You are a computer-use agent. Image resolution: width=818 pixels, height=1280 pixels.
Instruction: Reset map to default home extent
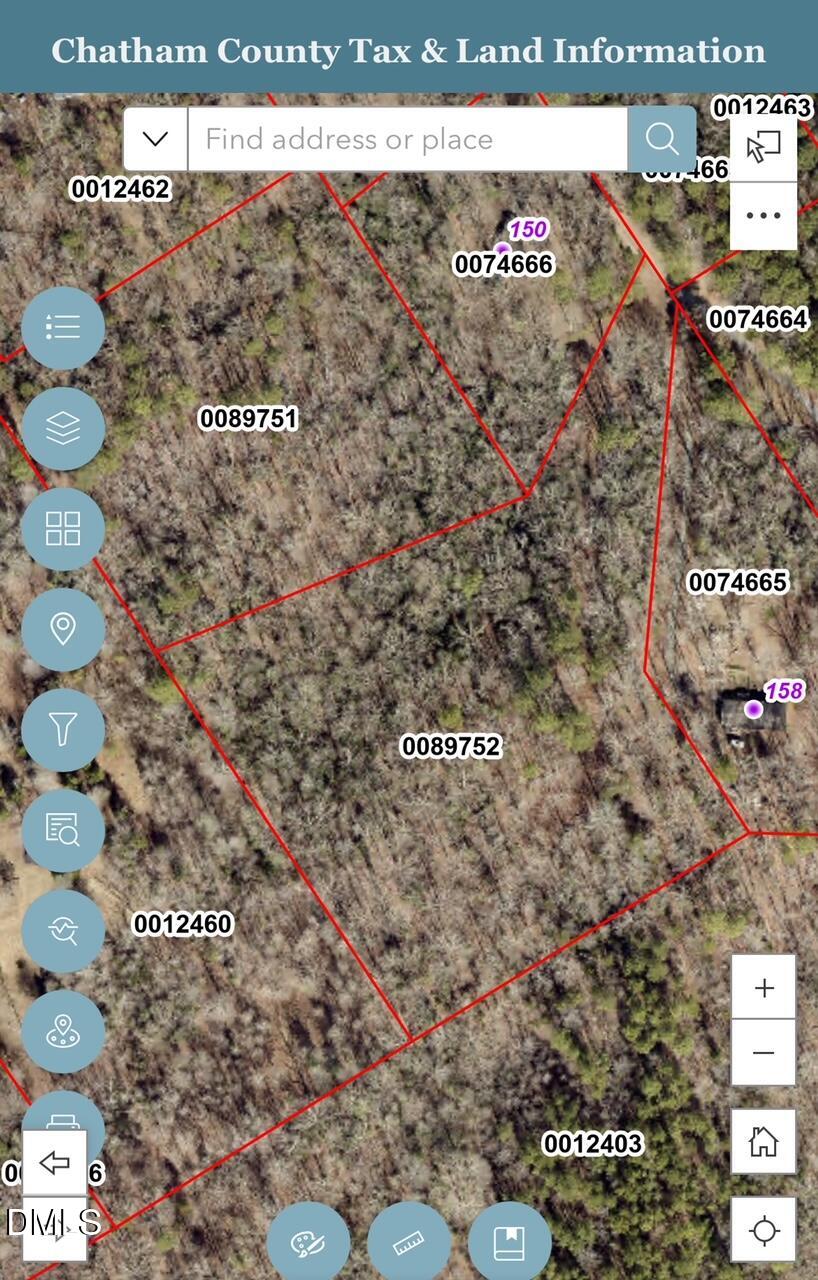764,1141
